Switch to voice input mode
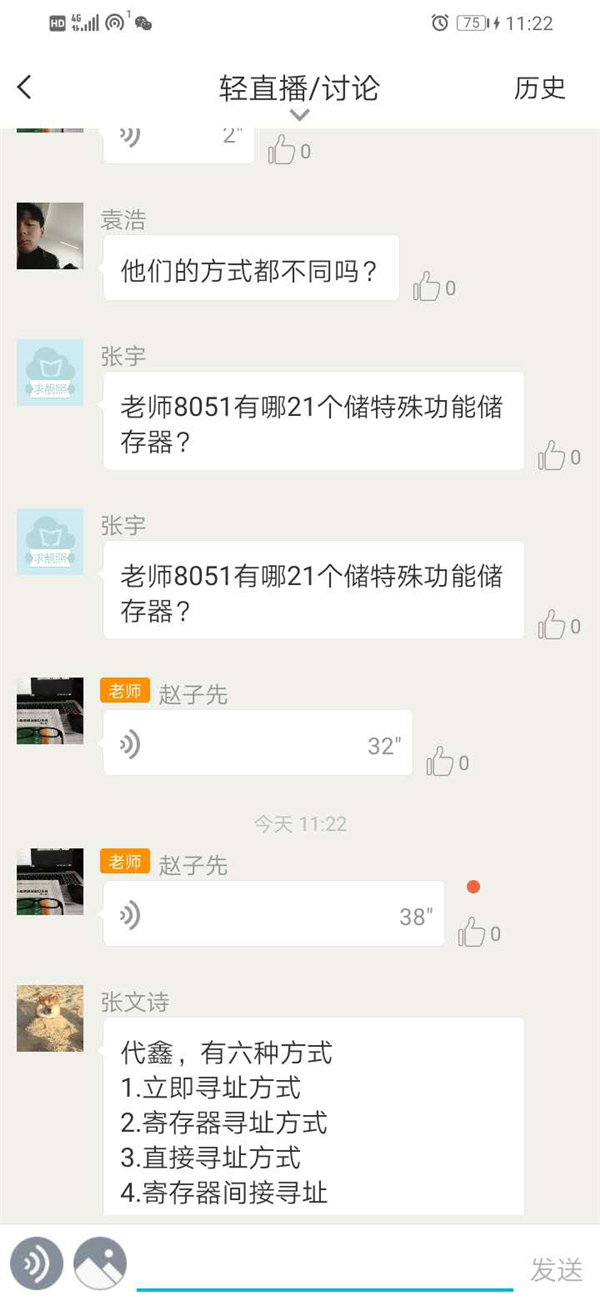The height and width of the screenshot is (1300, 600). tap(37, 1264)
